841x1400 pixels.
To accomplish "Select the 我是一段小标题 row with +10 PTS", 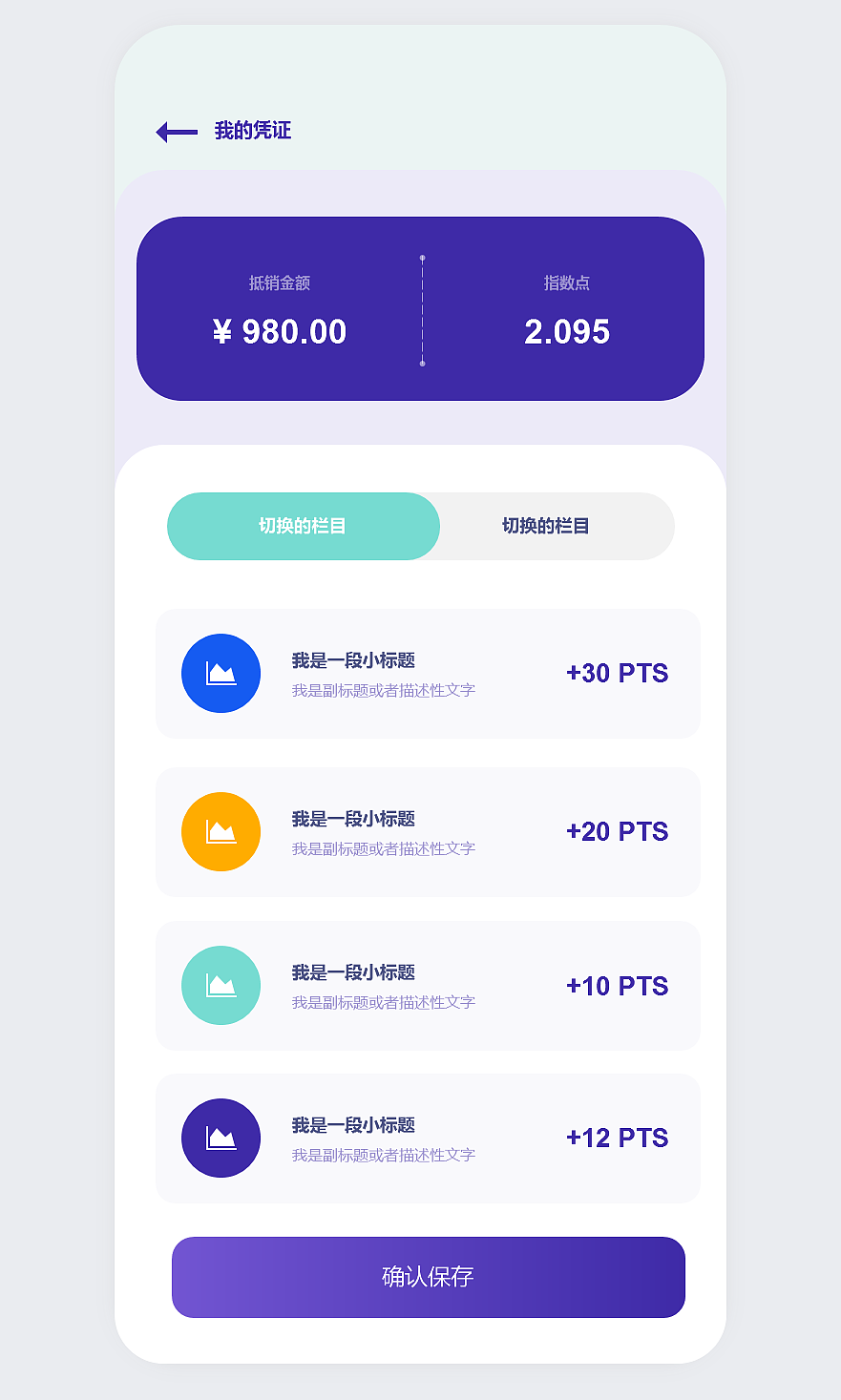I will coord(428,985).
